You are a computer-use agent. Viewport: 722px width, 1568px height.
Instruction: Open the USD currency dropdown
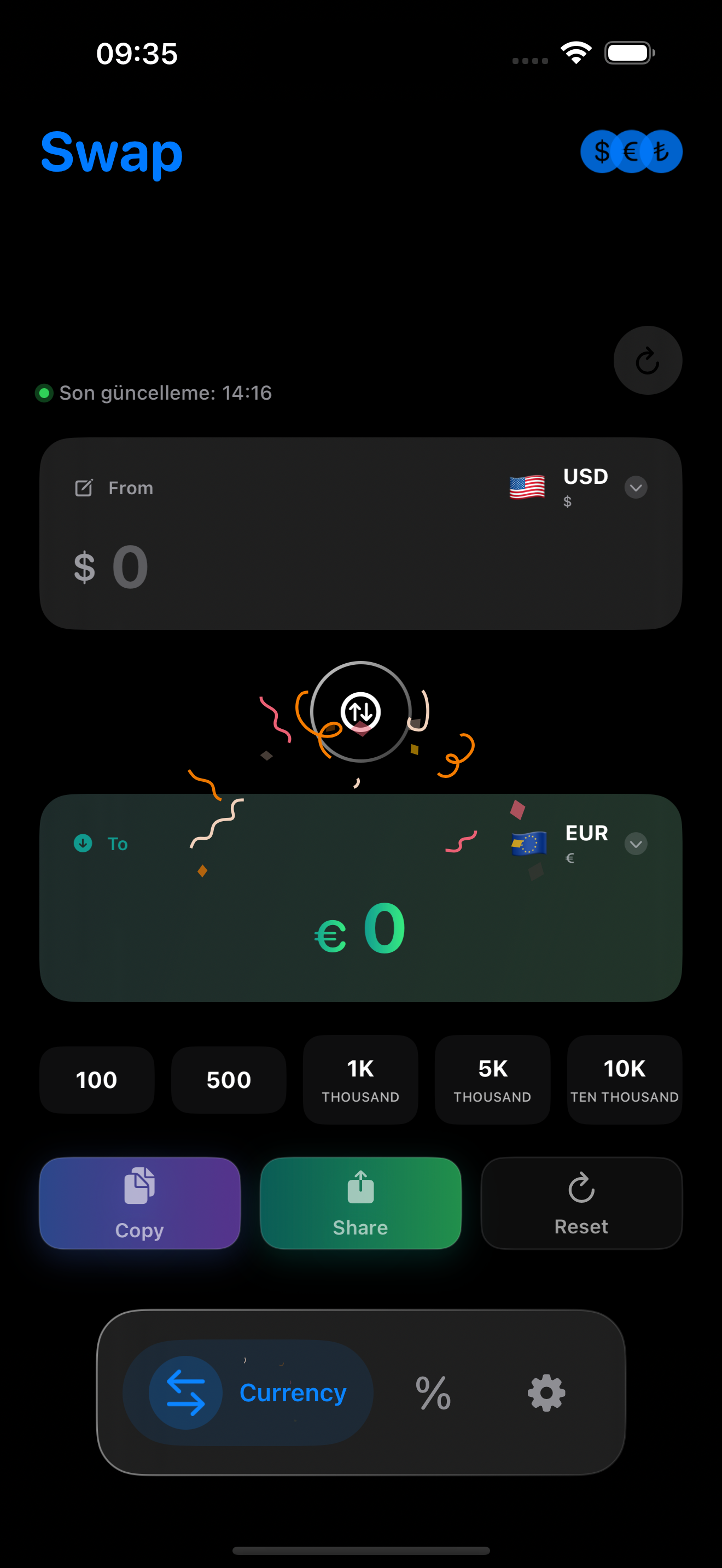636,487
